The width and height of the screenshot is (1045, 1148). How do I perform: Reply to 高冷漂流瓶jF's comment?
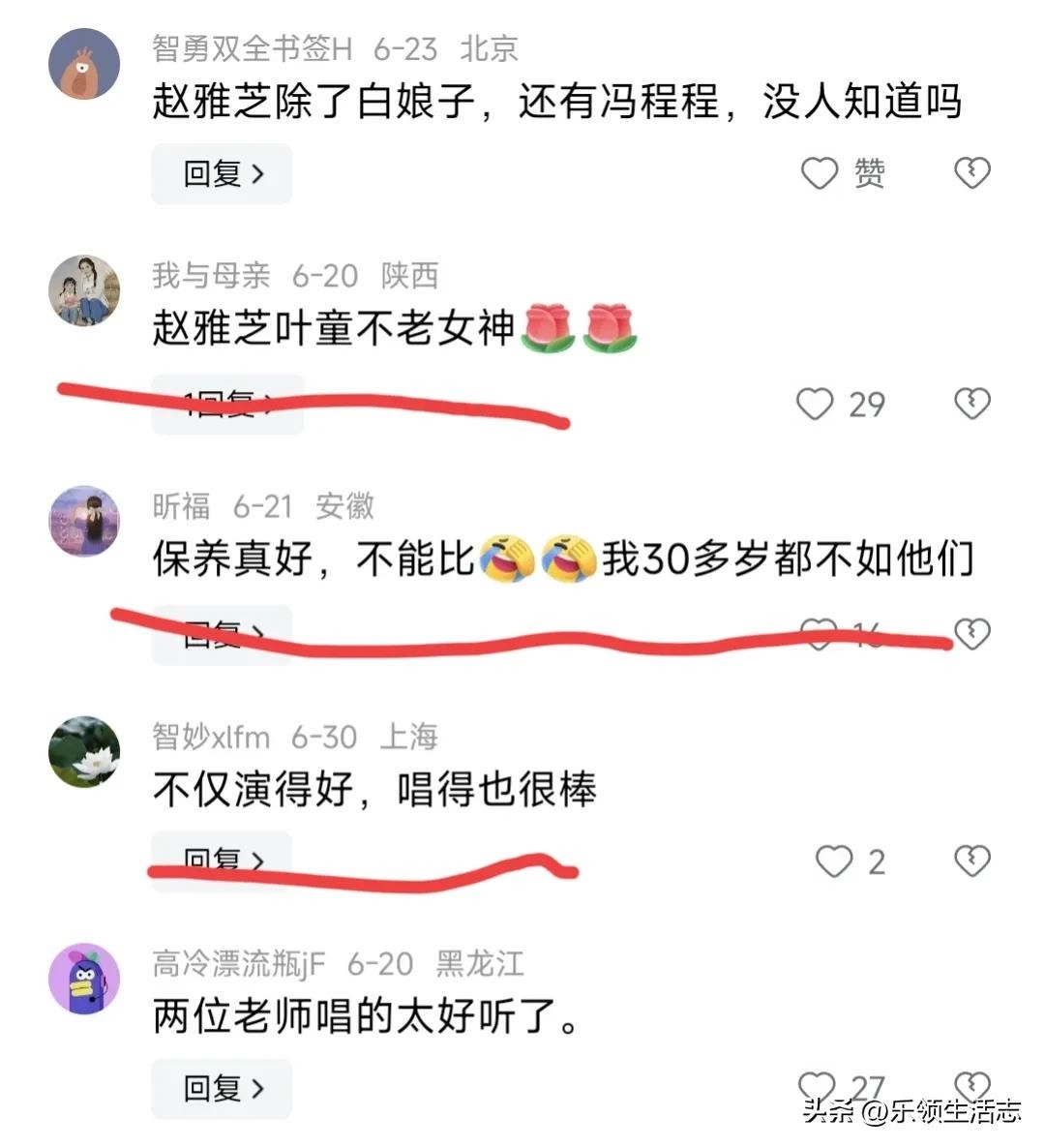(x=222, y=1089)
